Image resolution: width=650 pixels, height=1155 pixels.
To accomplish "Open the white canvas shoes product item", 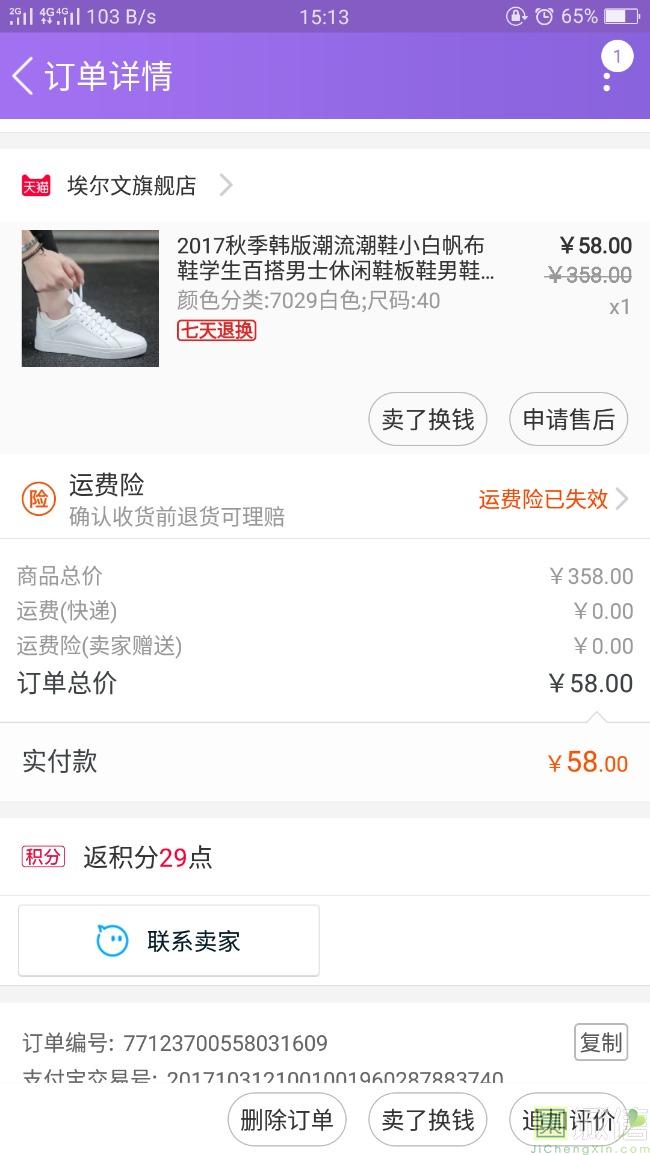I will pyautogui.click(x=325, y=299).
